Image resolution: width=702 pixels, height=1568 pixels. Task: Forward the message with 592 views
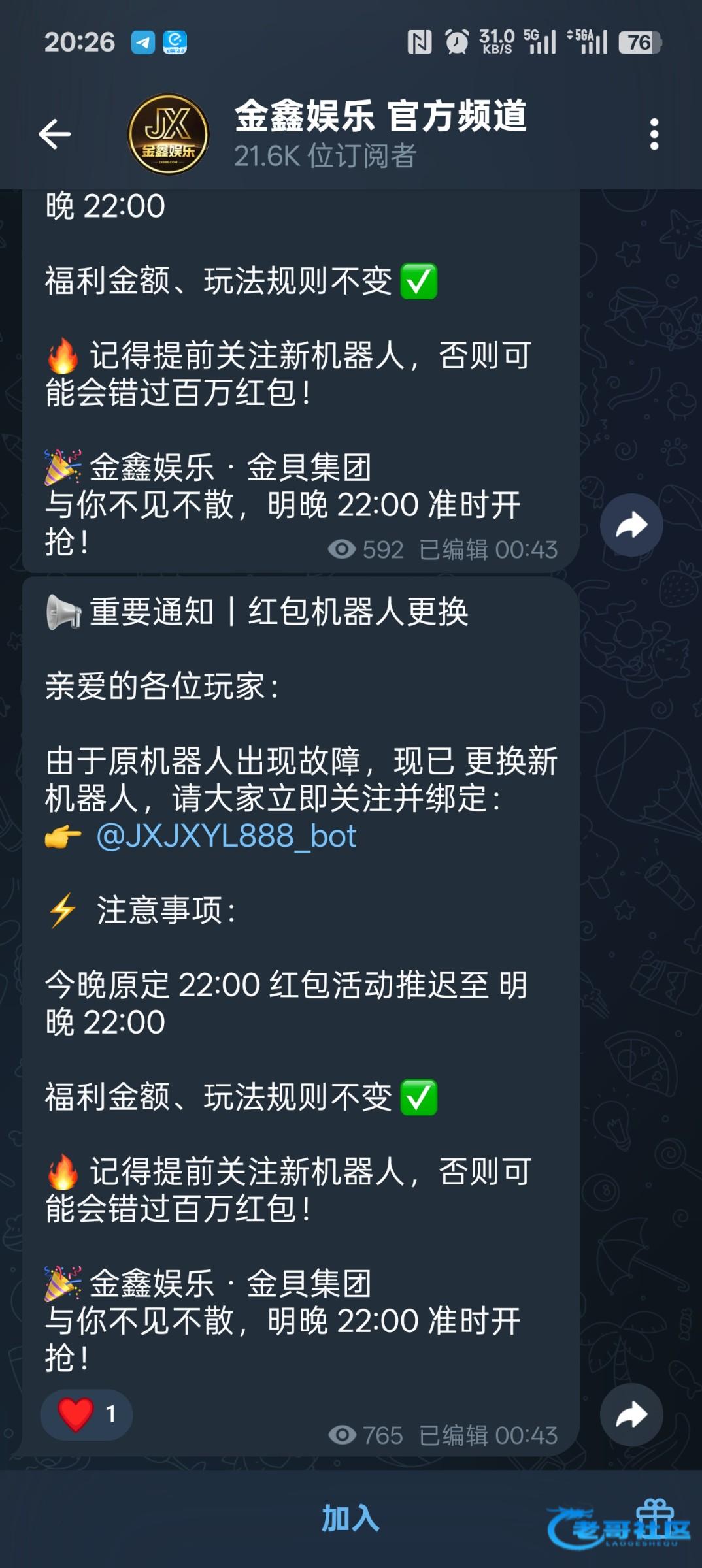(x=631, y=525)
